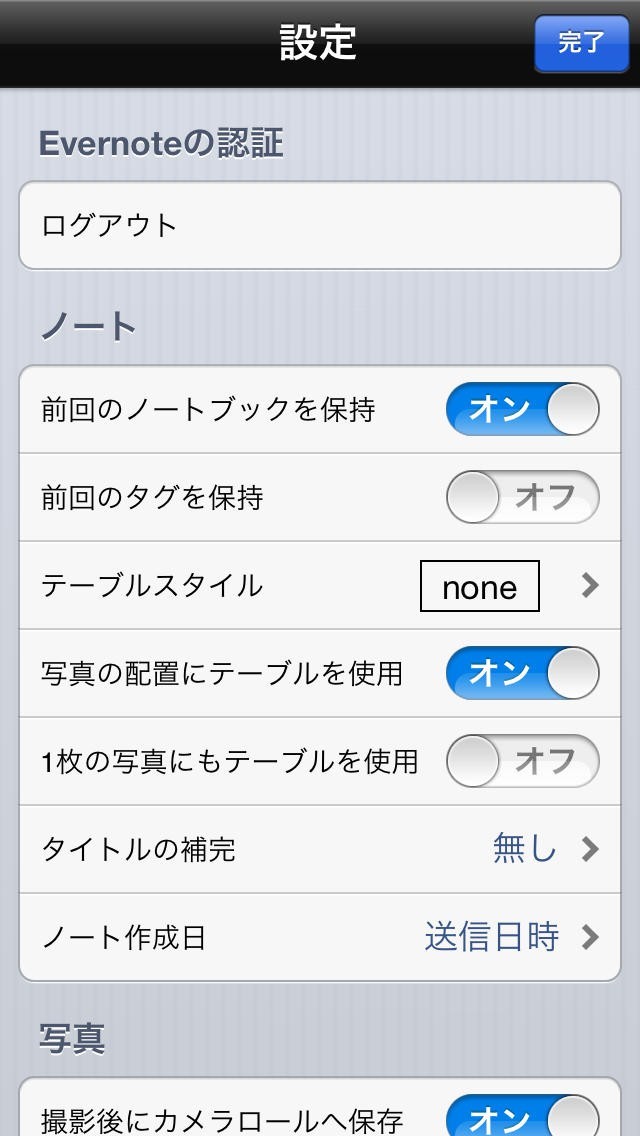
Task: Turn off 前回のノートブックを保持
Action: pyautogui.click(x=522, y=409)
